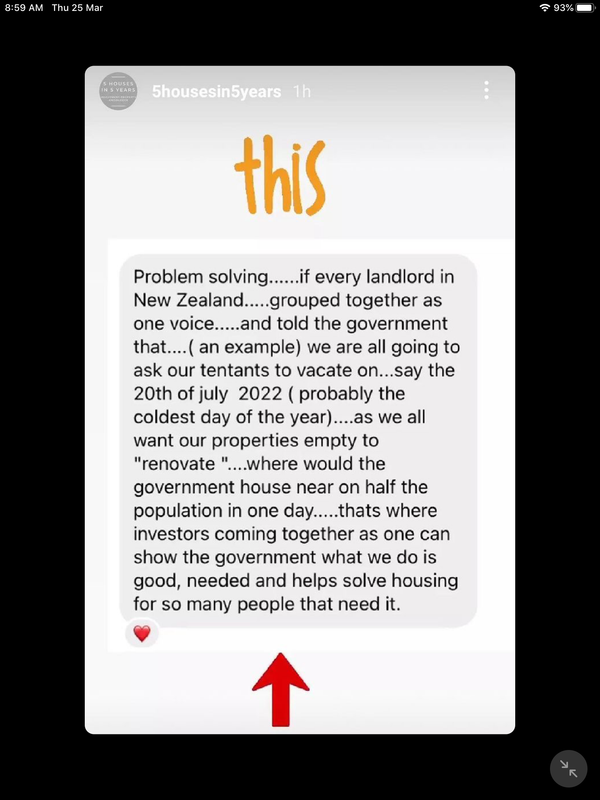600x800 pixels.
Task: Tap the 5housesin5years username
Action: 216,92
